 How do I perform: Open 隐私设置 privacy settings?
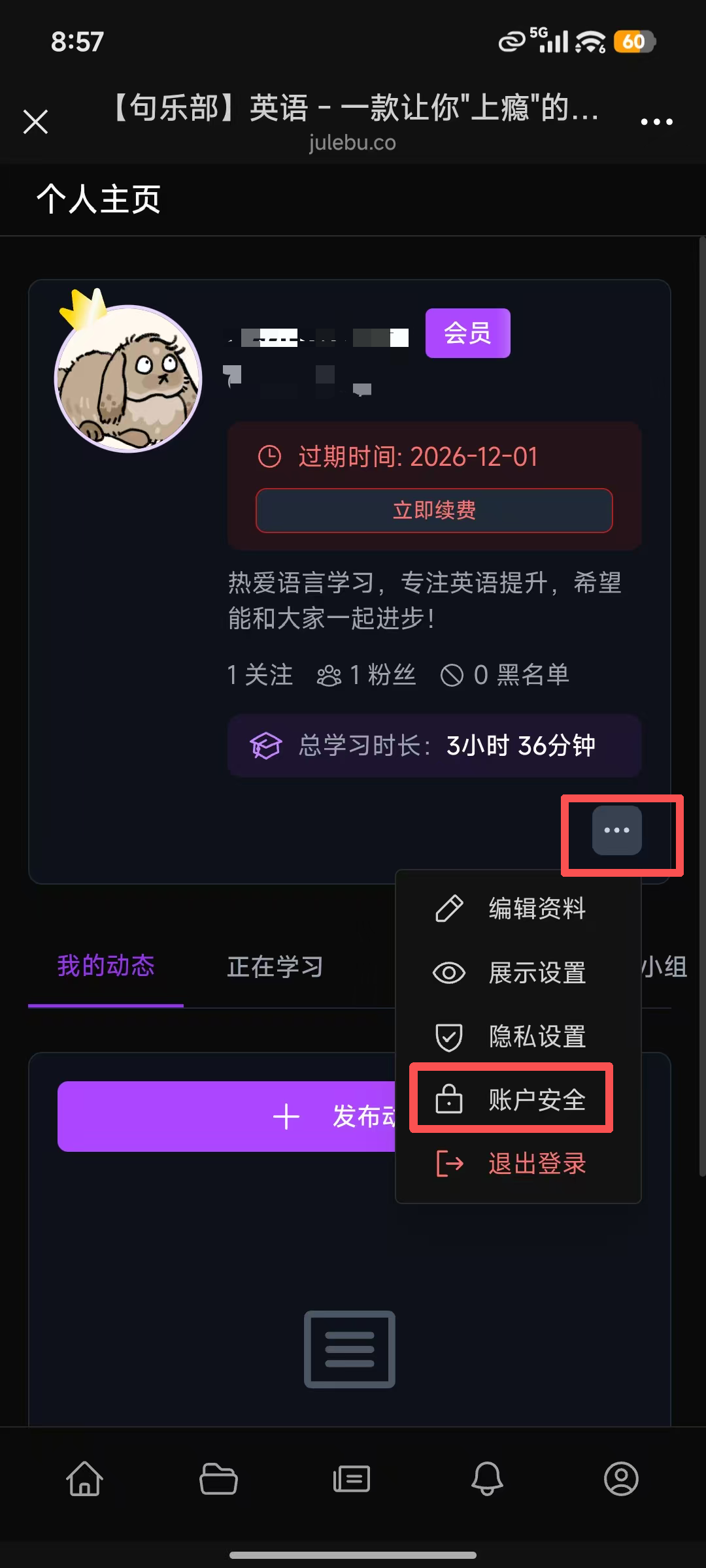(511, 1037)
